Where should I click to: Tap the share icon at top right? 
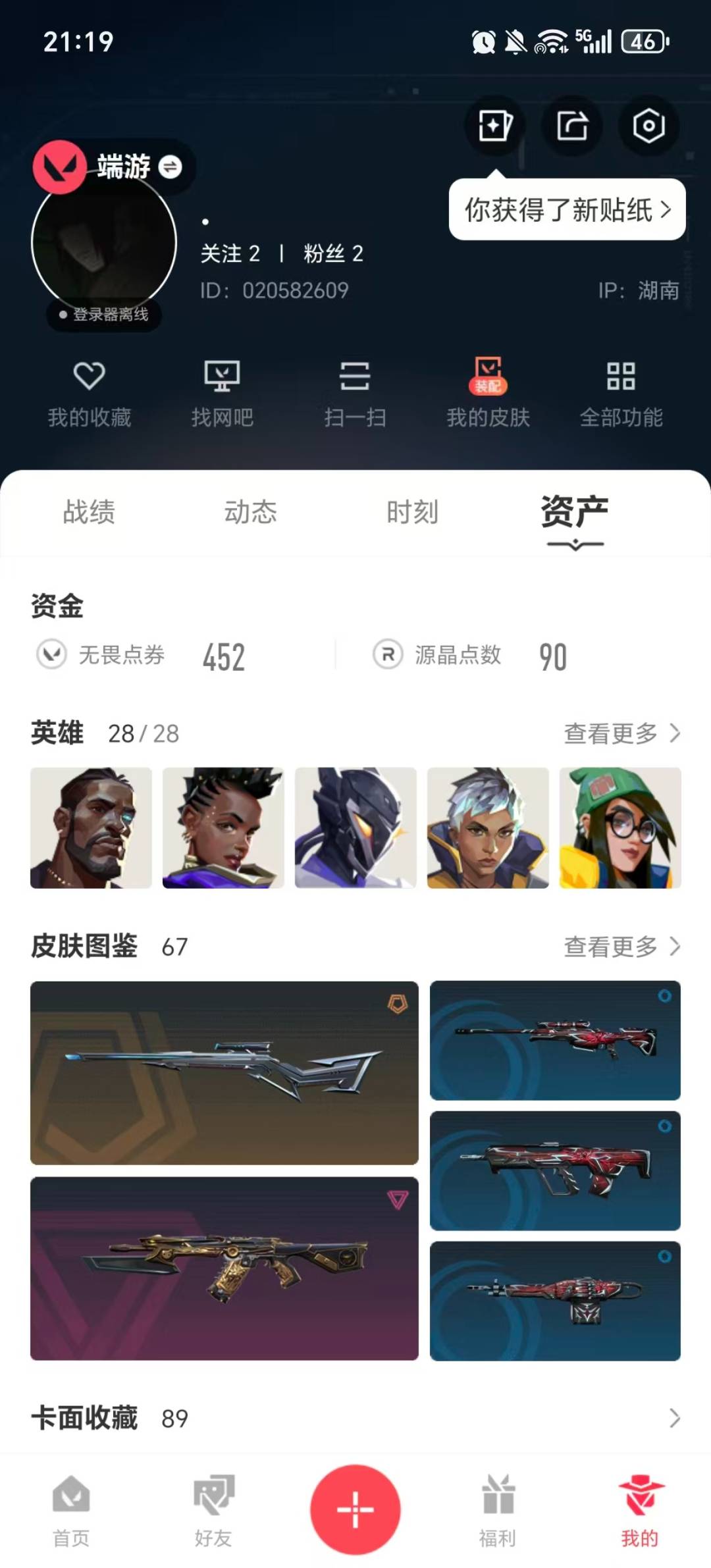pyautogui.click(x=571, y=125)
